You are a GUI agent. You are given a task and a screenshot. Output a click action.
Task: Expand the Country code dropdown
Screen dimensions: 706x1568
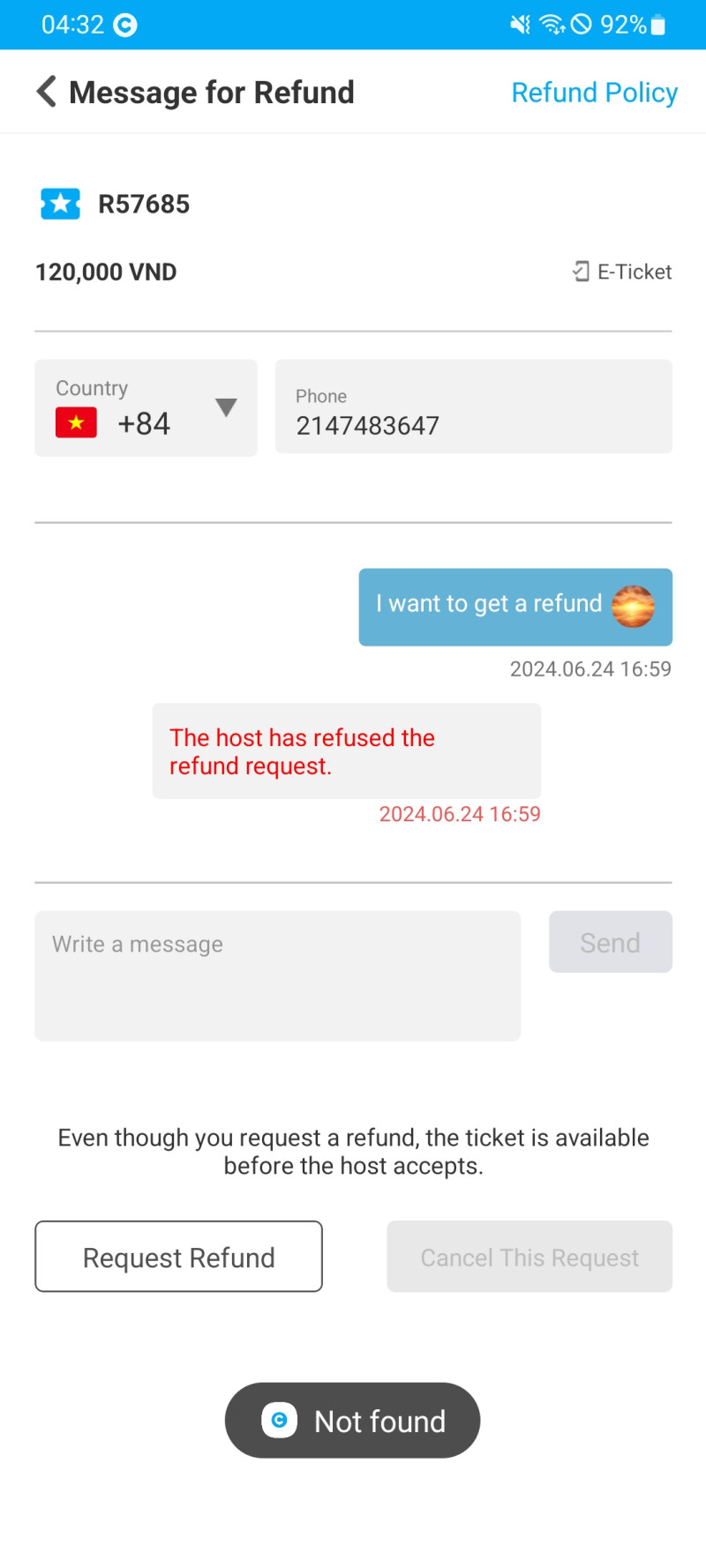[146, 407]
